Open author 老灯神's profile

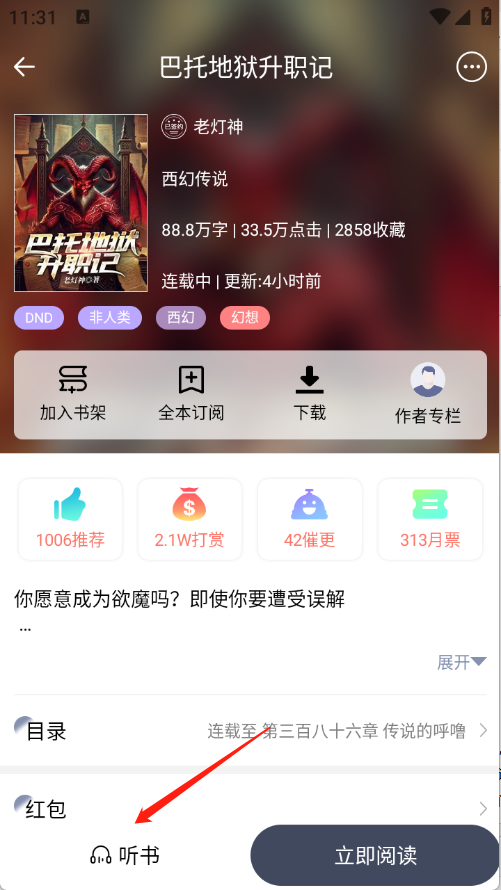tap(203, 127)
